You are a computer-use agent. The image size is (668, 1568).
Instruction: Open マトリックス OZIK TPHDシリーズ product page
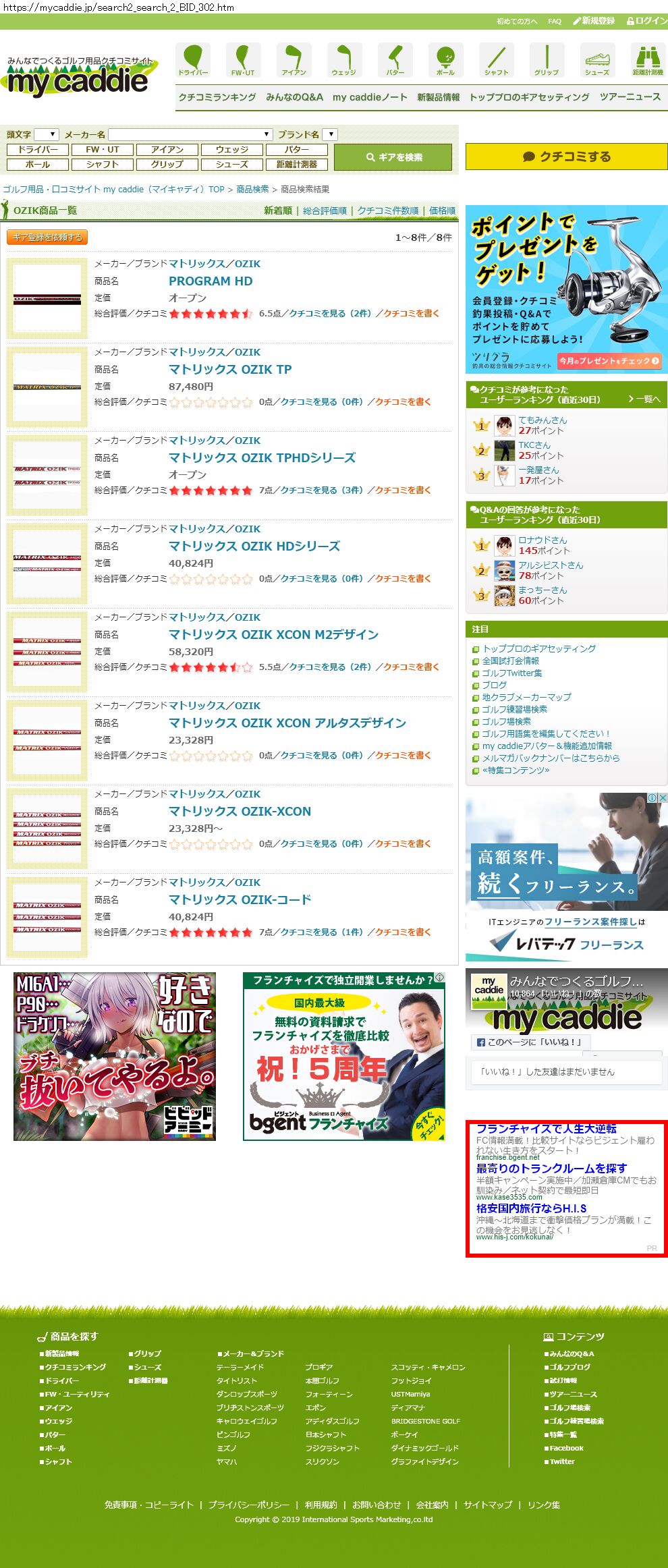click(x=262, y=458)
